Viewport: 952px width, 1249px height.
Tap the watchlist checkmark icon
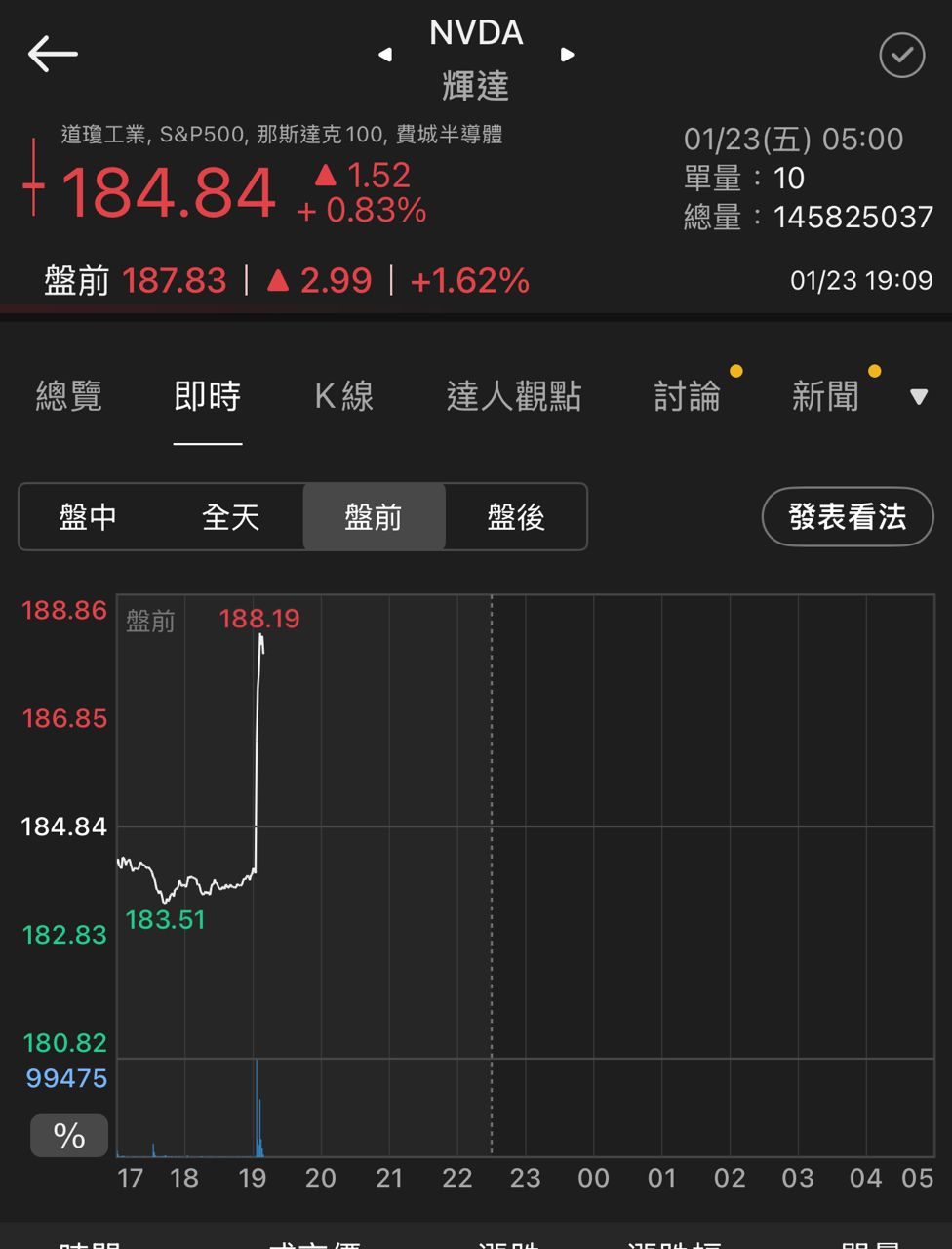click(x=901, y=56)
